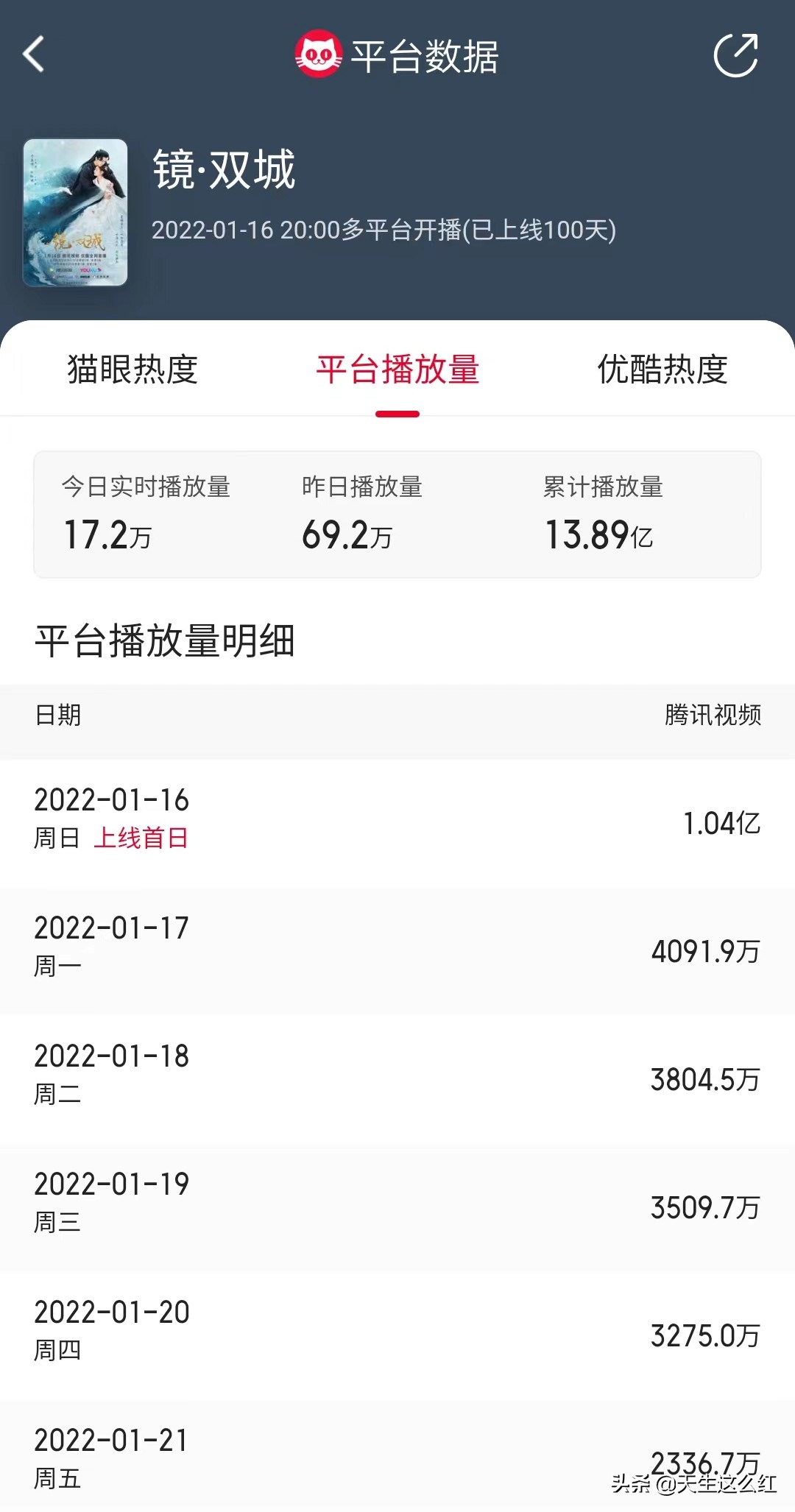Tap the 今日实时播放量 value 17.2万
The width and height of the screenshot is (795, 1512).
(107, 535)
